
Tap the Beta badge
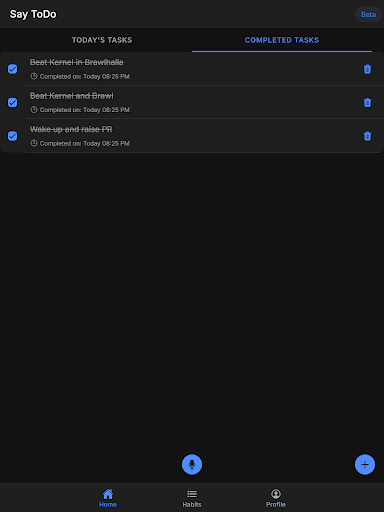(368, 14)
